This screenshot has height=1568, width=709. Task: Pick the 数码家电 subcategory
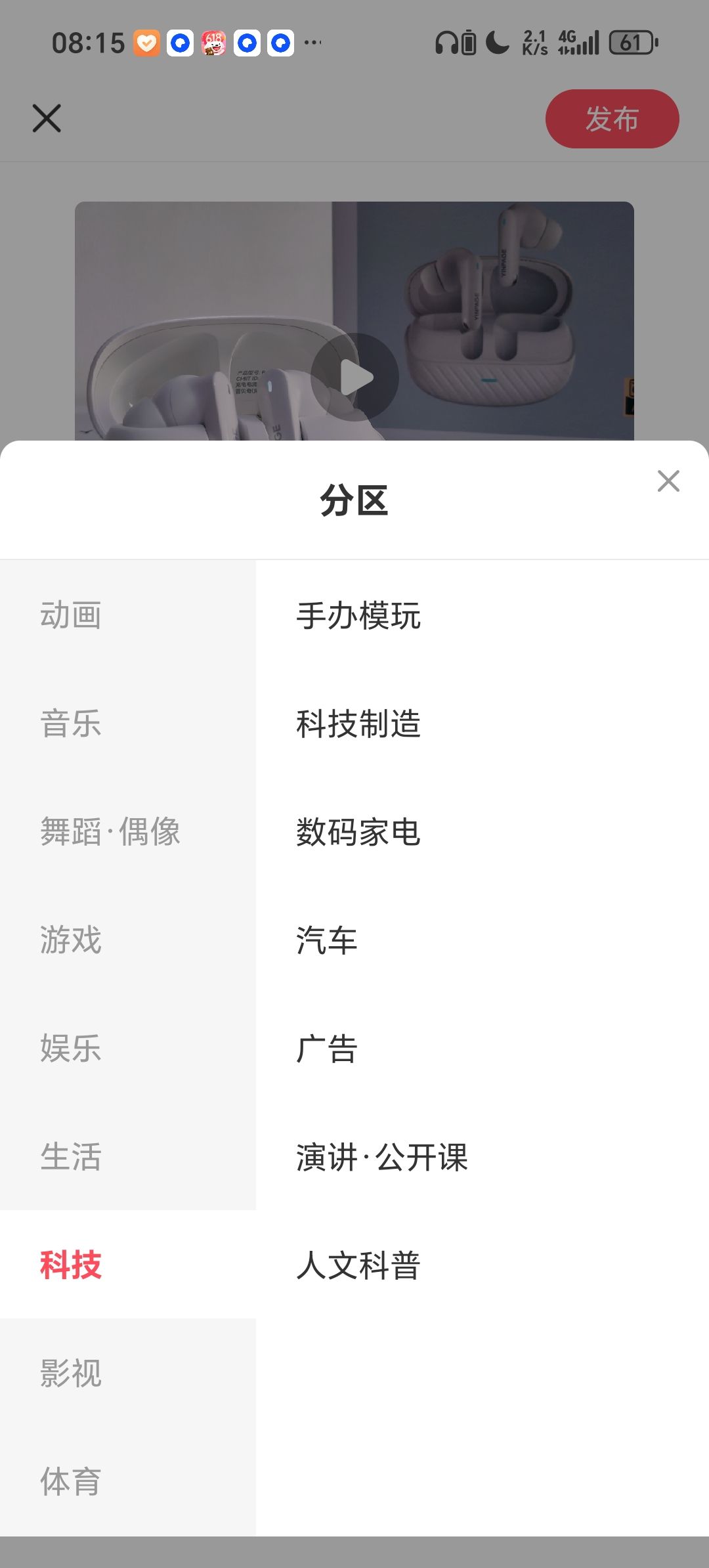[x=358, y=832]
